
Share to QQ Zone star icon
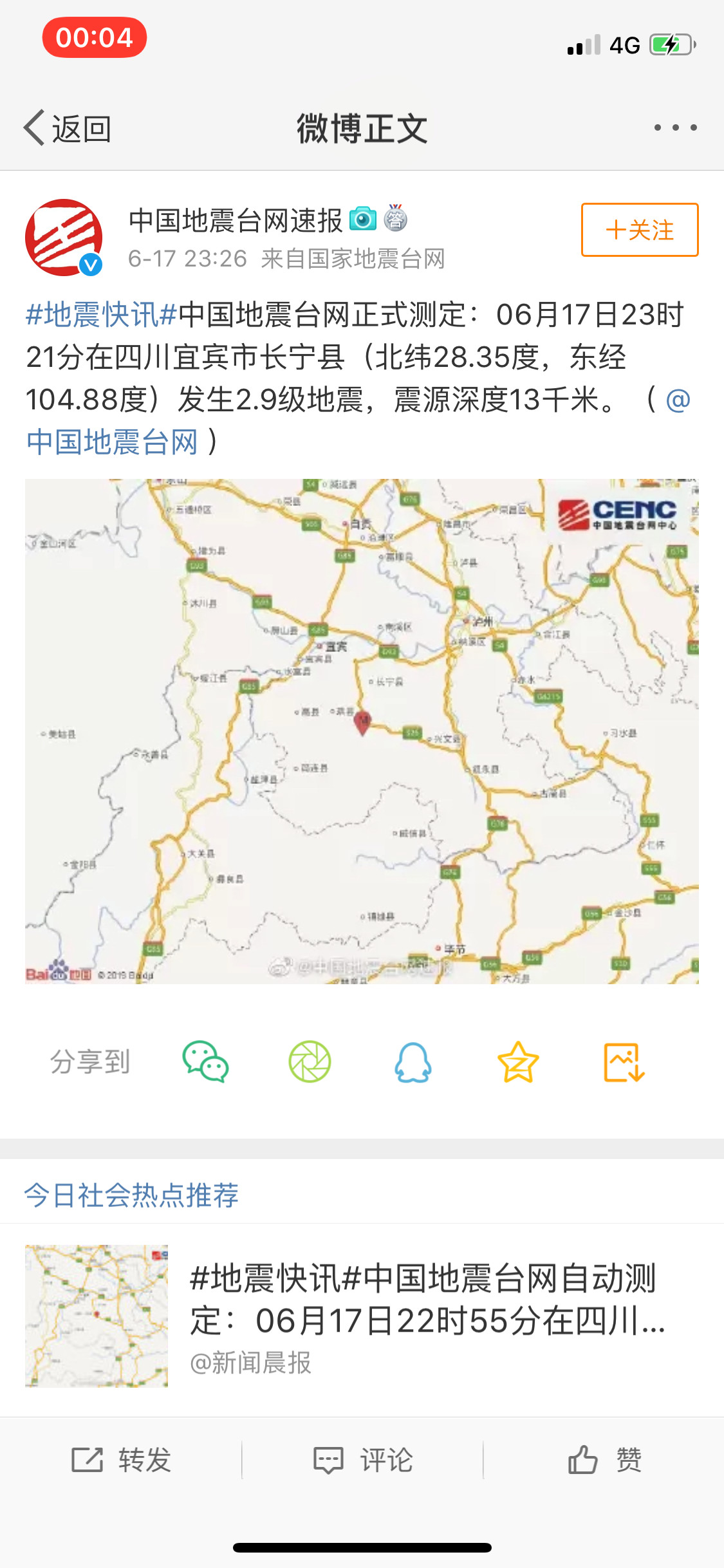pyautogui.click(x=518, y=1062)
